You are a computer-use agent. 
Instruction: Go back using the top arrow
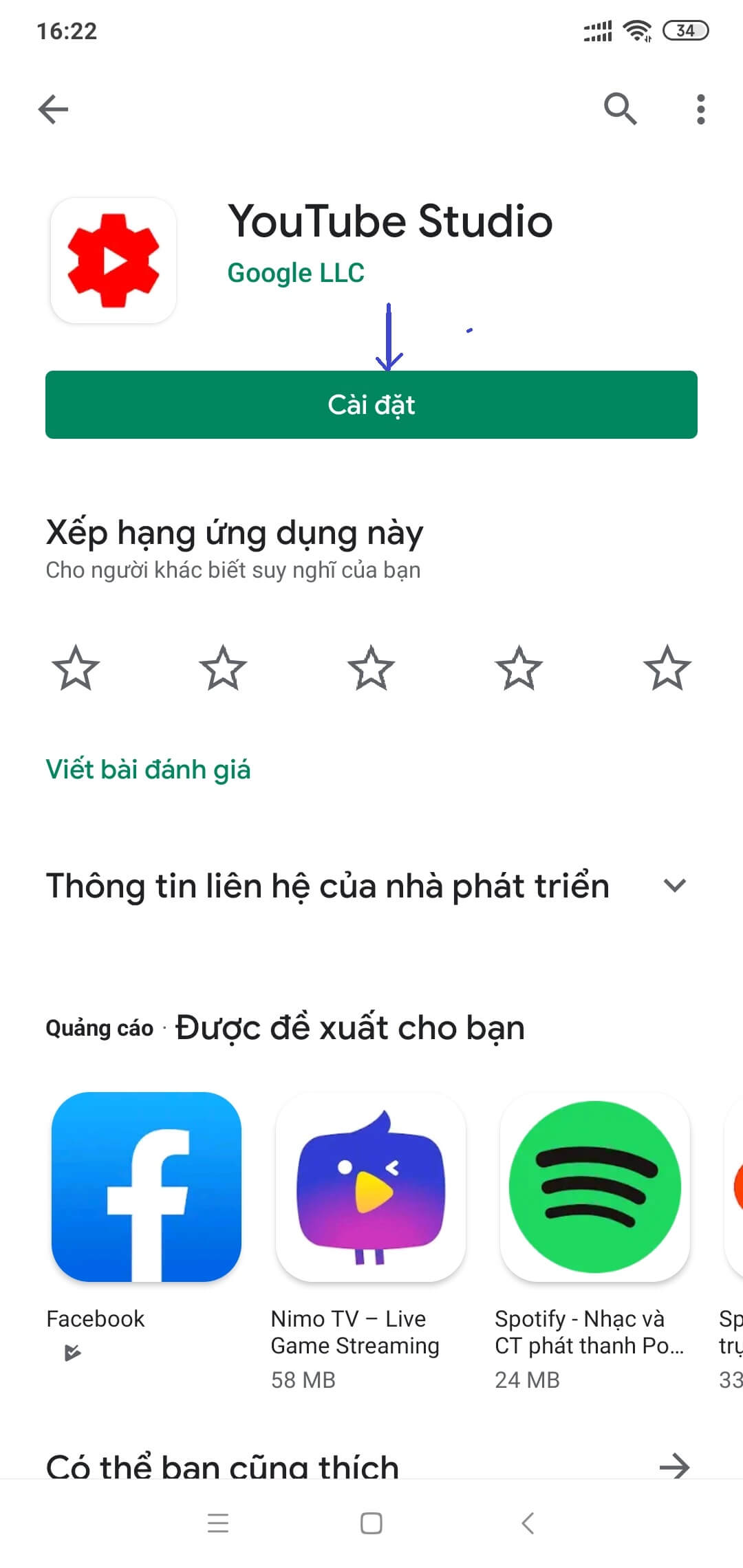53,109
